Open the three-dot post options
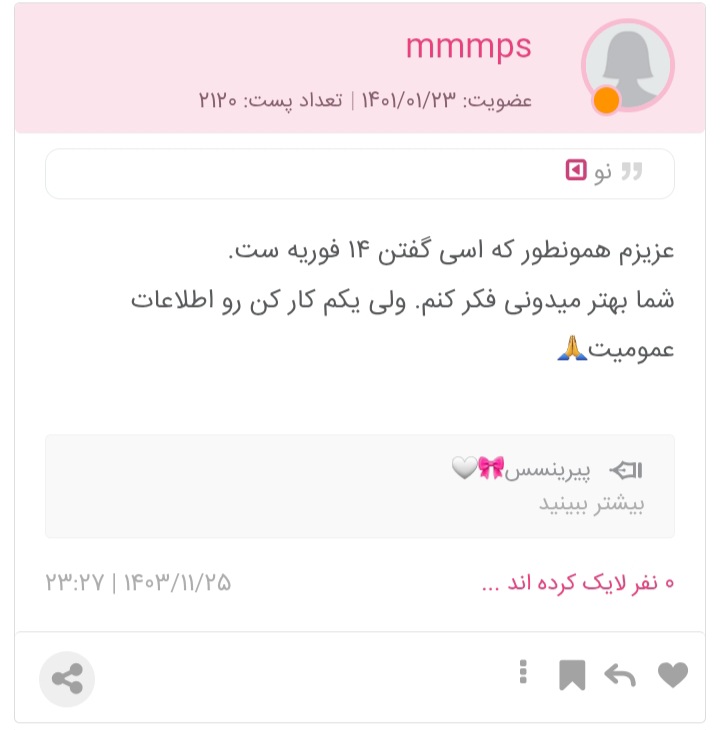Screen dimensions: 720x730 tap(523, 673)
